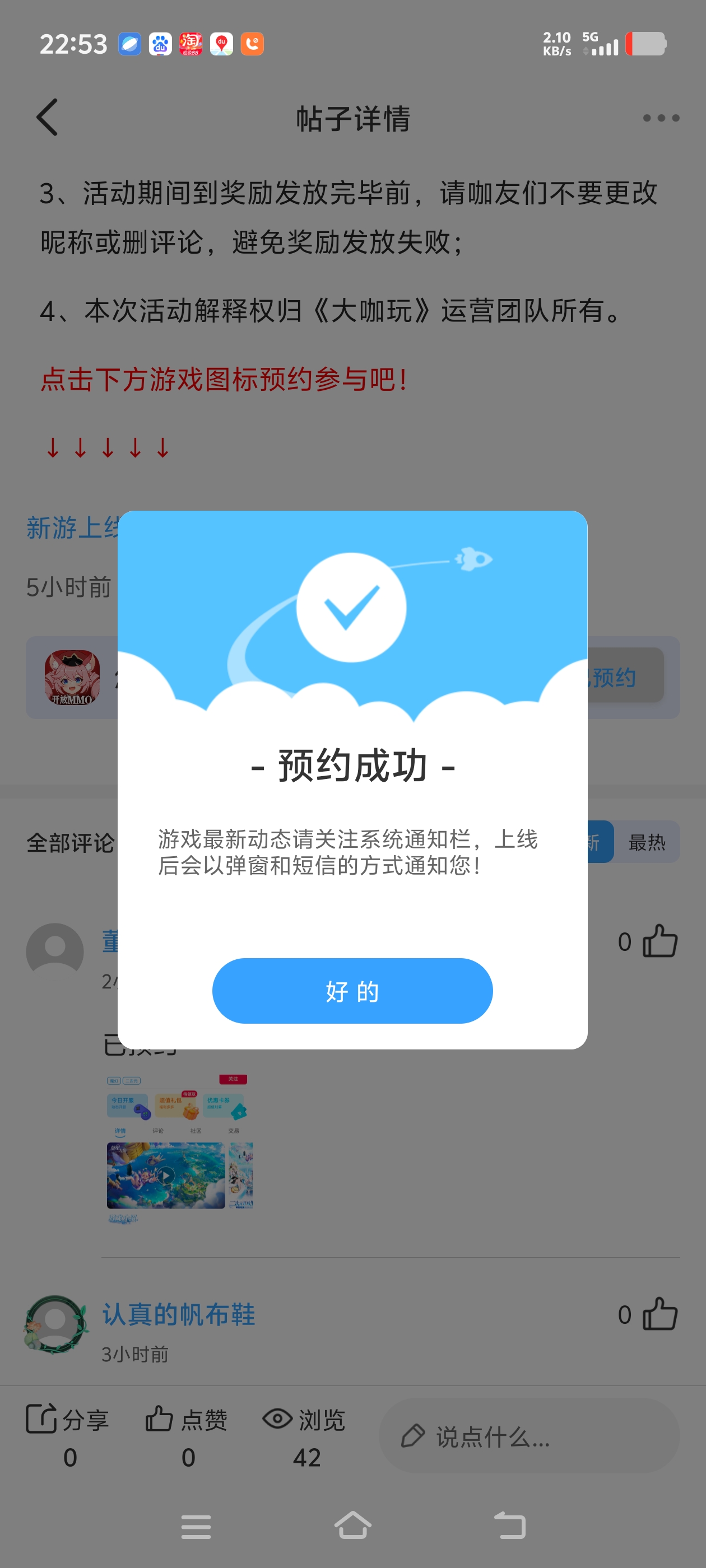Switch comments to 最热 sorting
Screen dimensions: 706x1568
pyautogui.click(x=646, y=842)
